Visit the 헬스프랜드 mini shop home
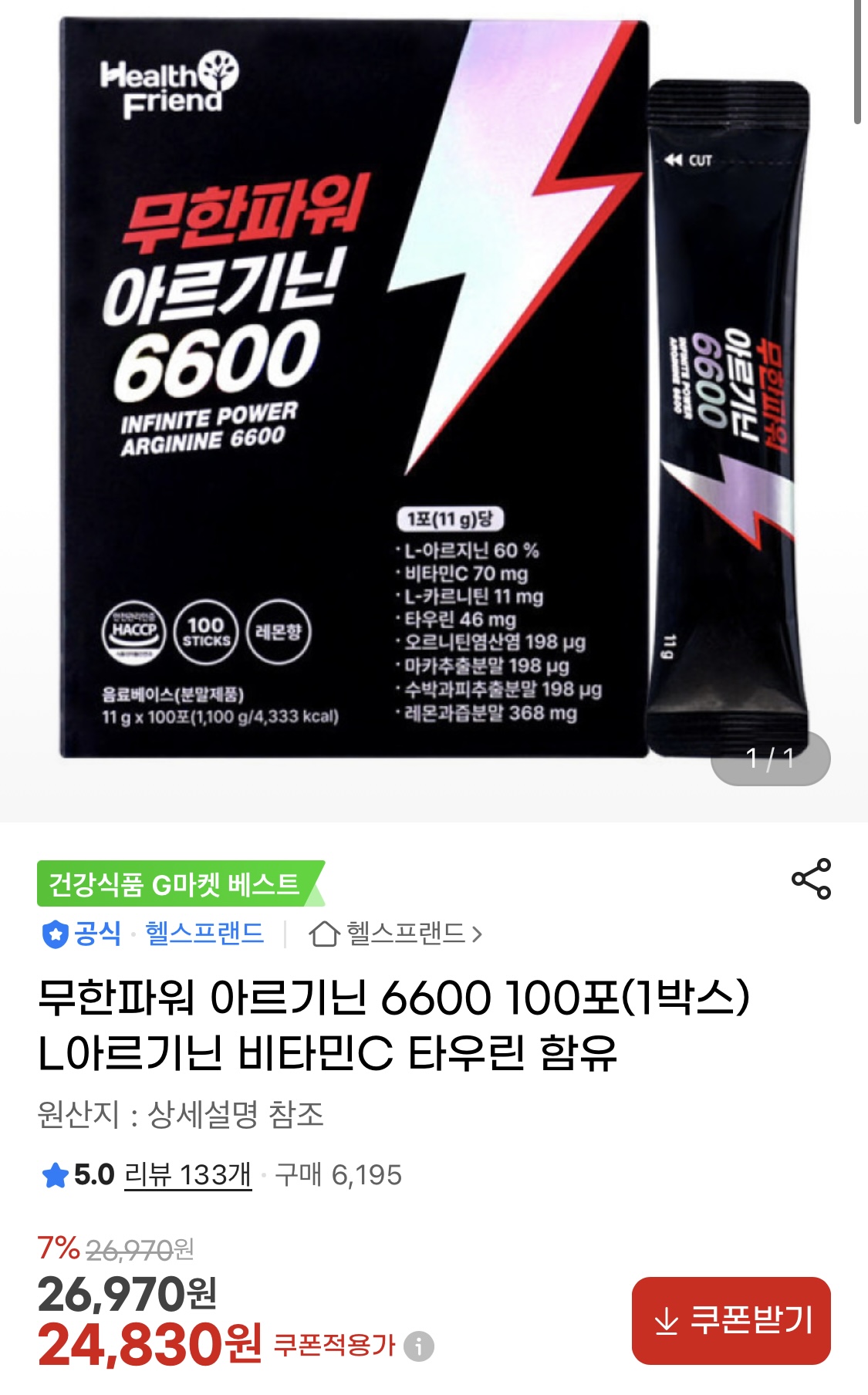Screen dimensions: 868x1395 tap(396, 934)
